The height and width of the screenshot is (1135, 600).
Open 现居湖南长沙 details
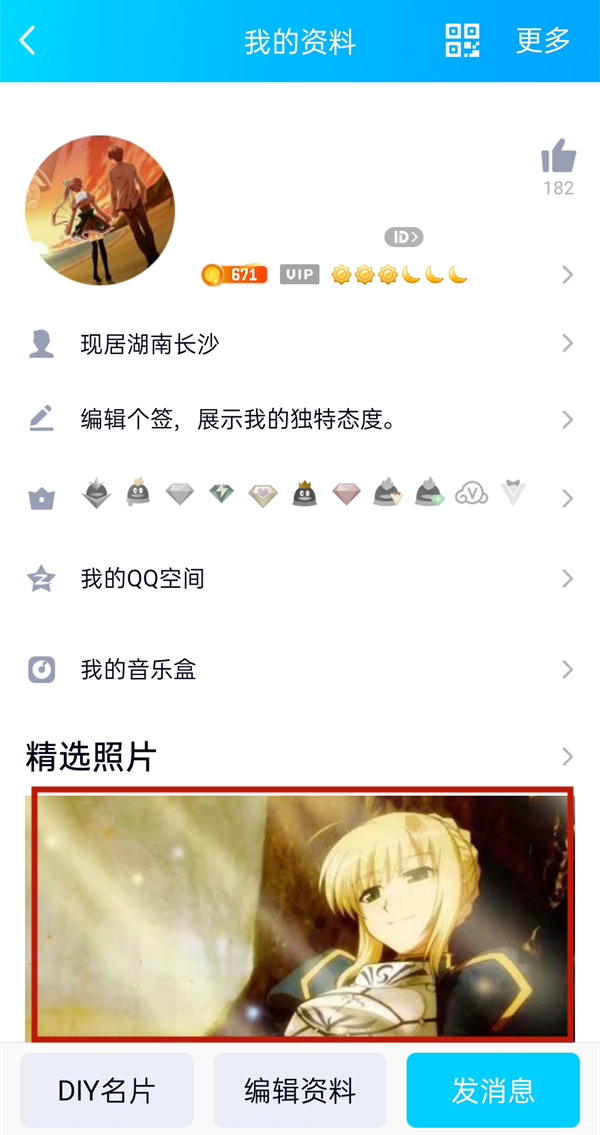300,344
